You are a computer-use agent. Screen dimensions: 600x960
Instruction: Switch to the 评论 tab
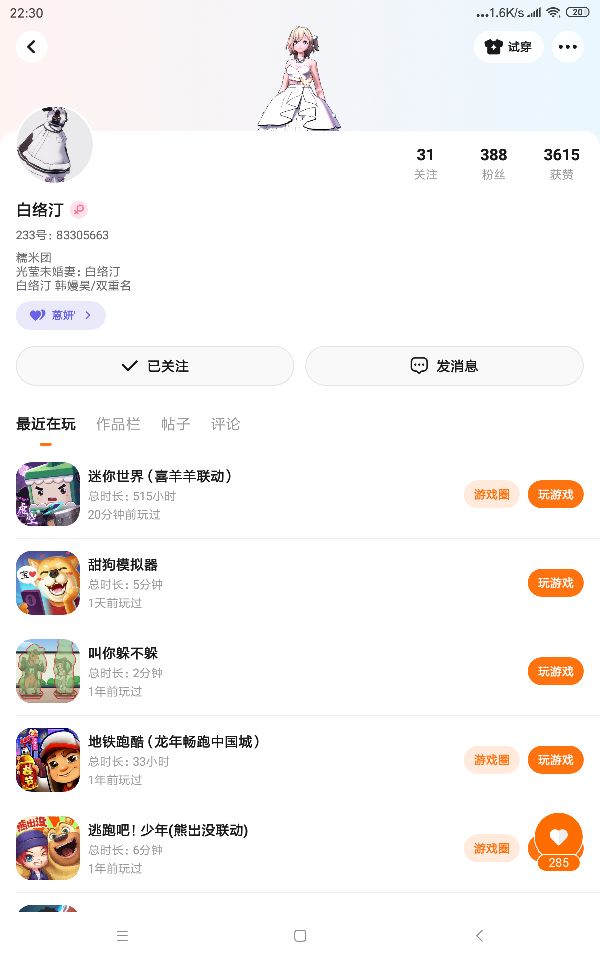point(226,424)
